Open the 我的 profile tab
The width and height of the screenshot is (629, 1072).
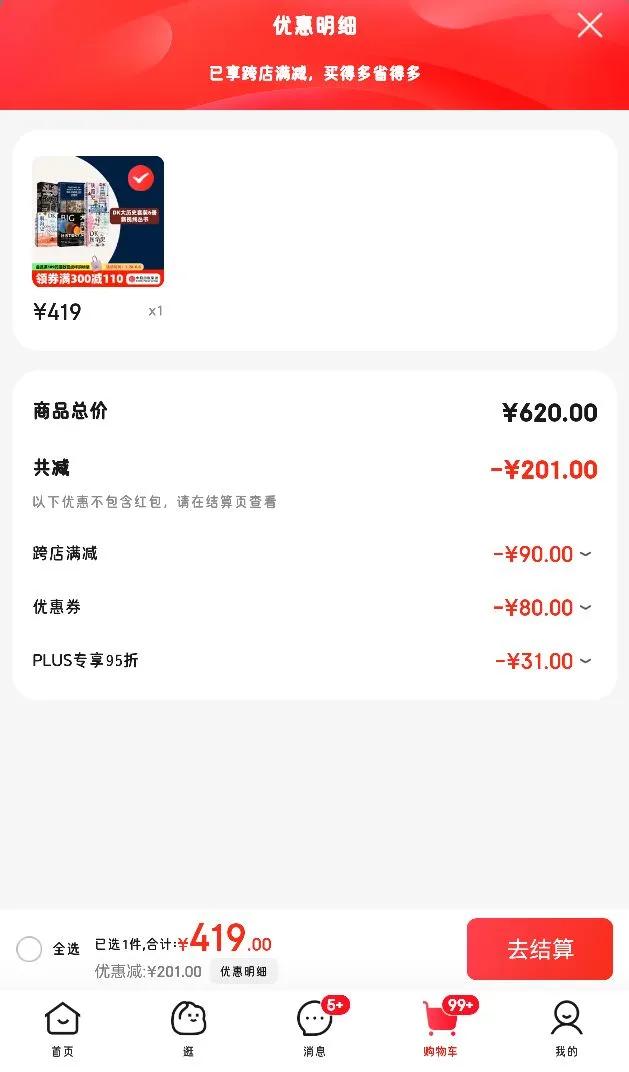(x=566, y=1029)
